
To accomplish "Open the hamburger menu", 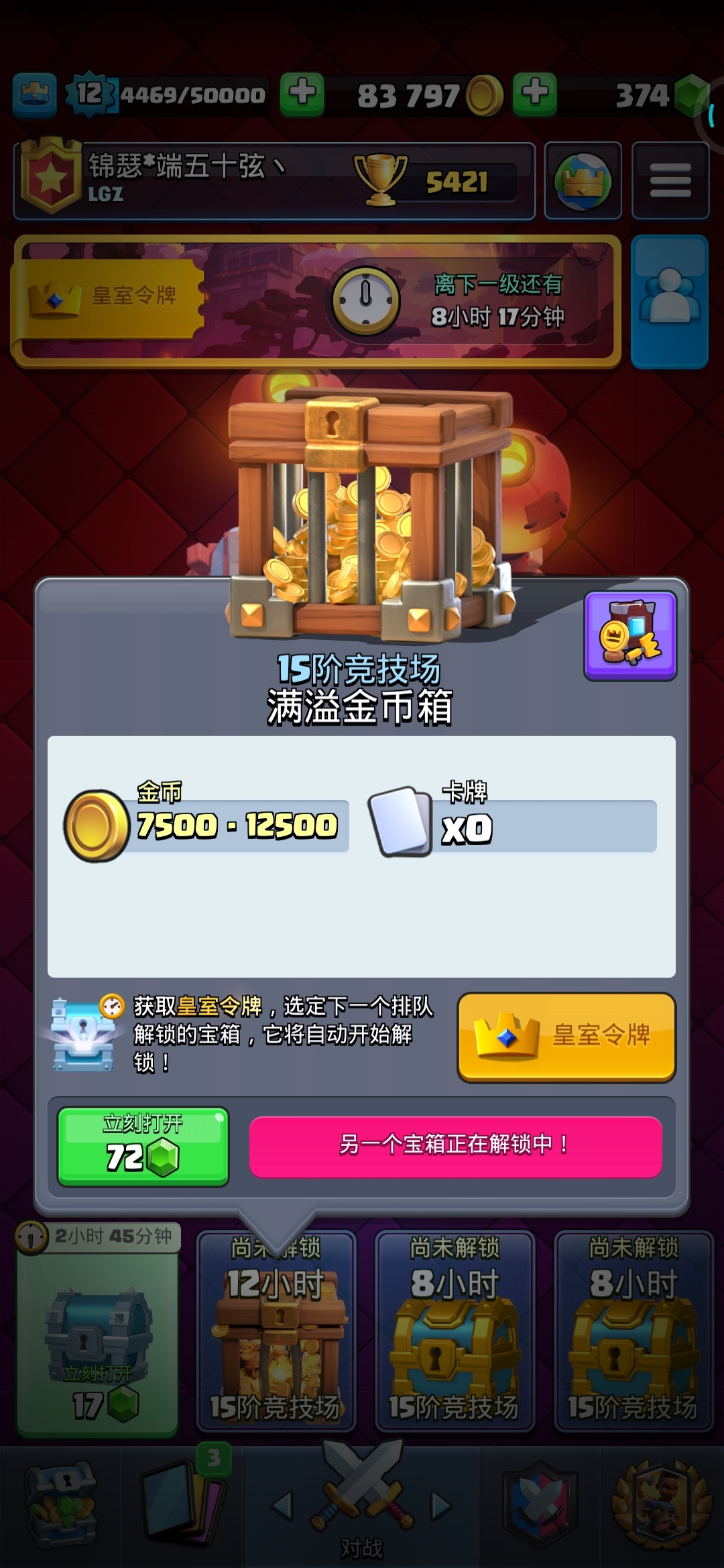I will (x=670, y=180).
